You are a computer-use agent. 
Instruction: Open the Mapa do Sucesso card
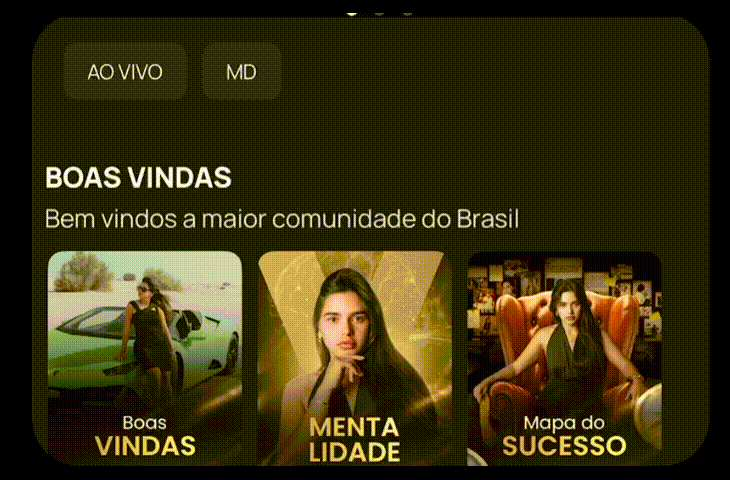click(x=564, y=357)
